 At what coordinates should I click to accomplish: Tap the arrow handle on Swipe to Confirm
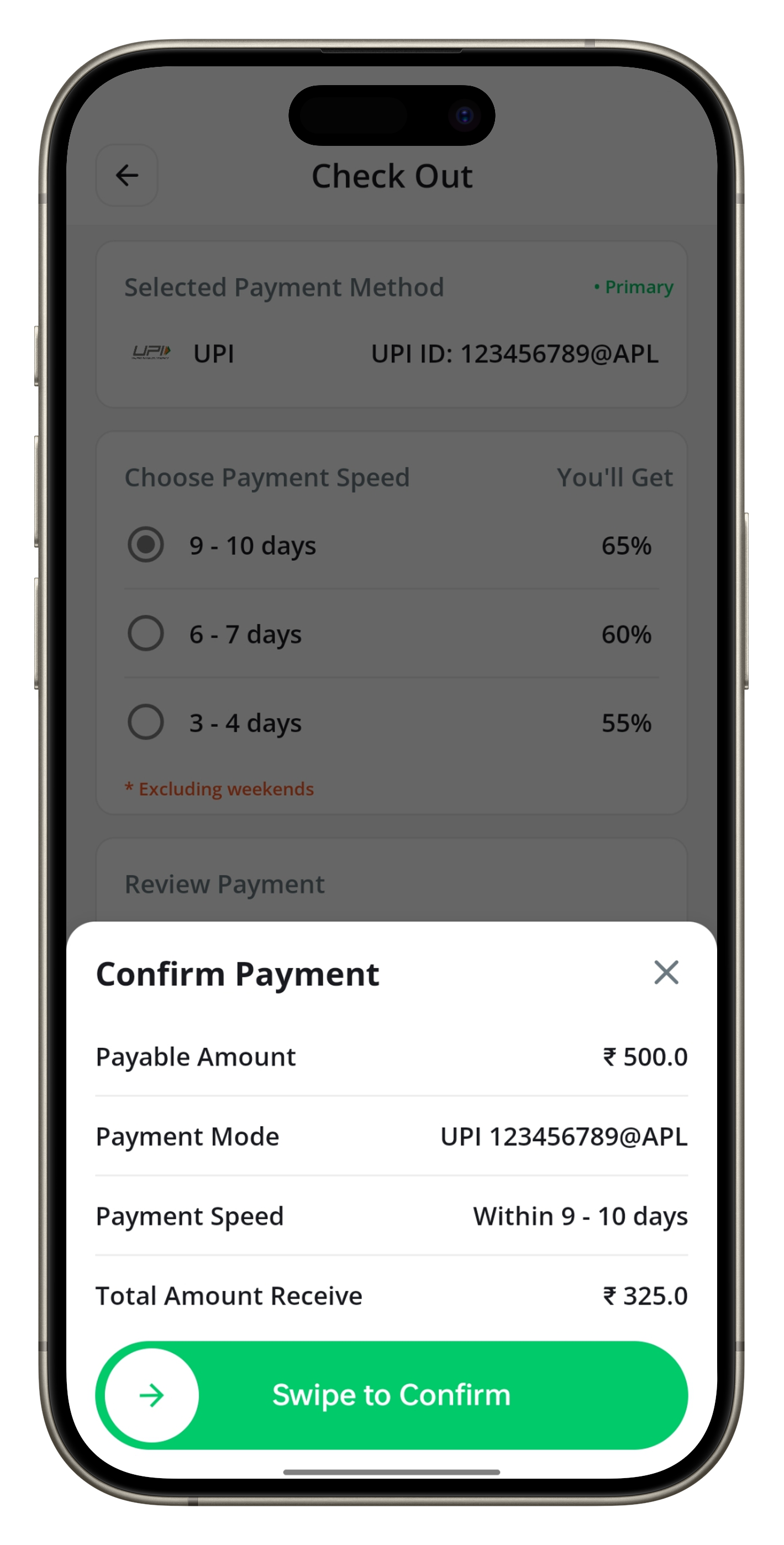pos(152,1395)
